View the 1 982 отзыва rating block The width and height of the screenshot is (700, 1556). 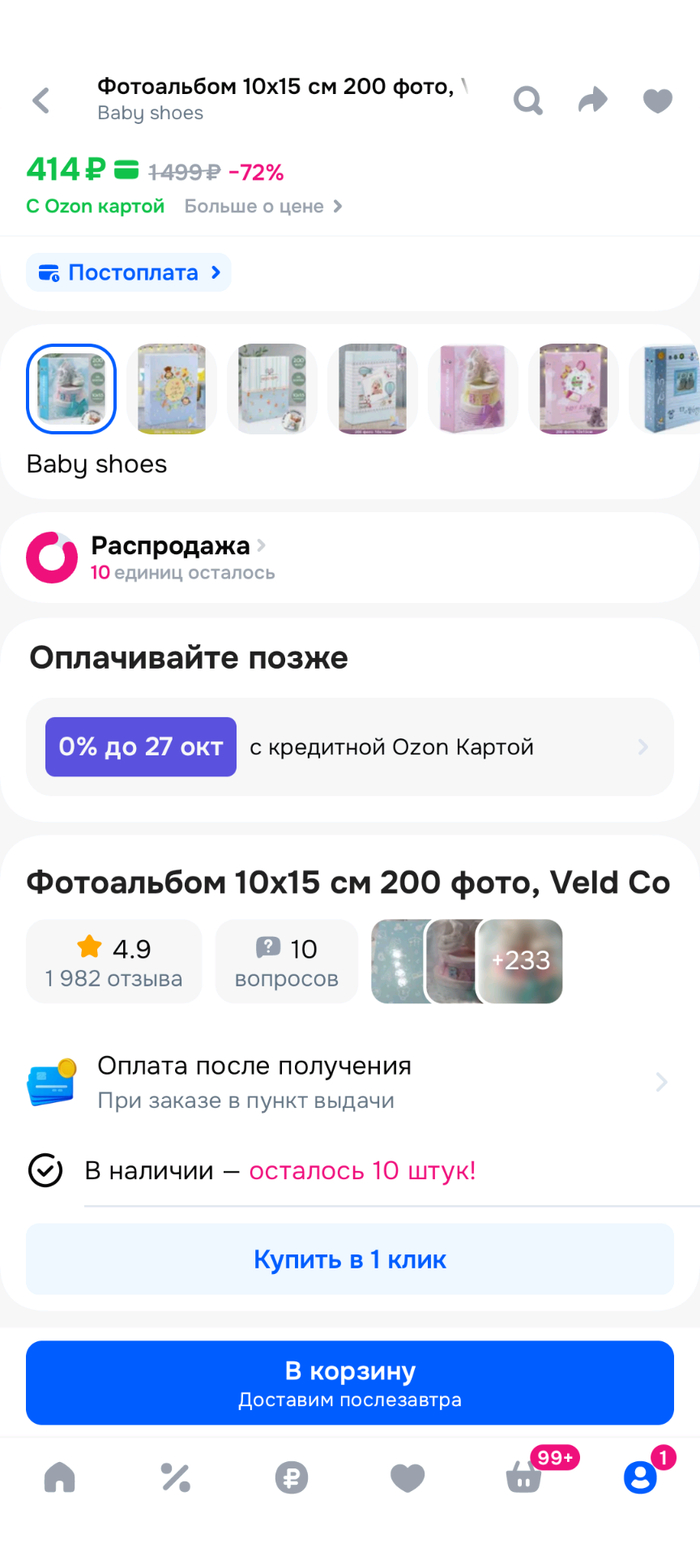(x=114, y=961)
